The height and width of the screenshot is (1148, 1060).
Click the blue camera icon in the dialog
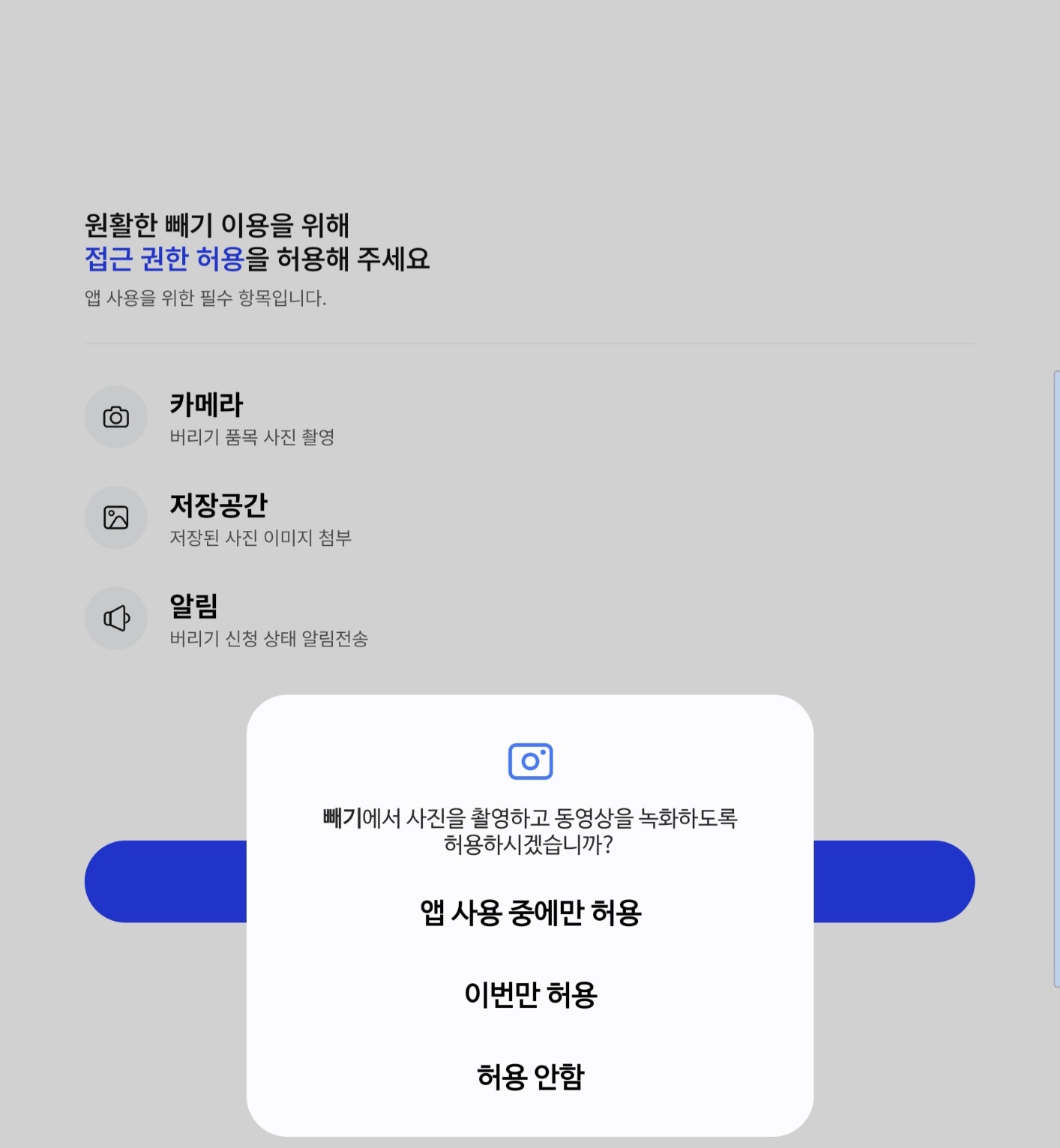[x=530, y=760]
